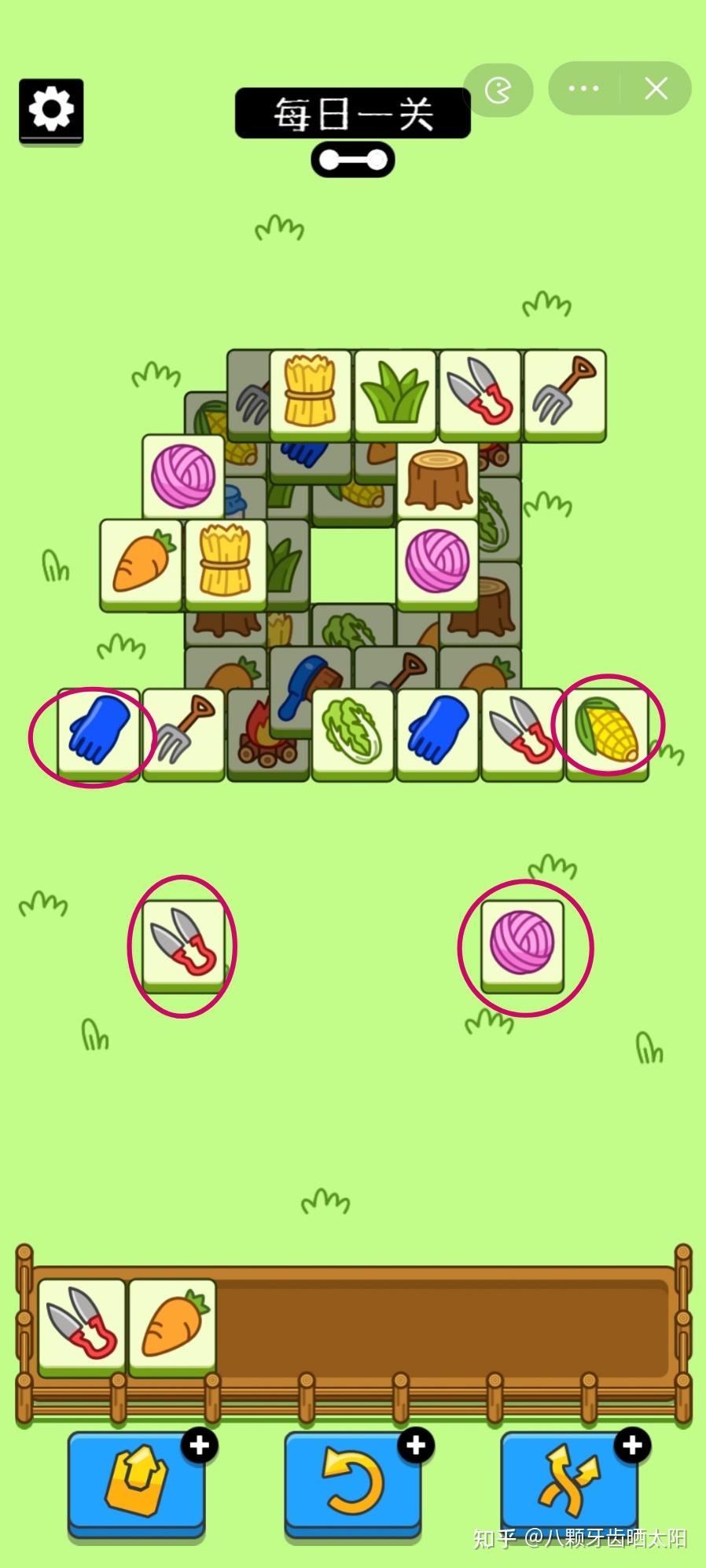The height and width of the screenshot is (1568, 706).
Task: Pick the green grass tile
Action: [395, 392]
